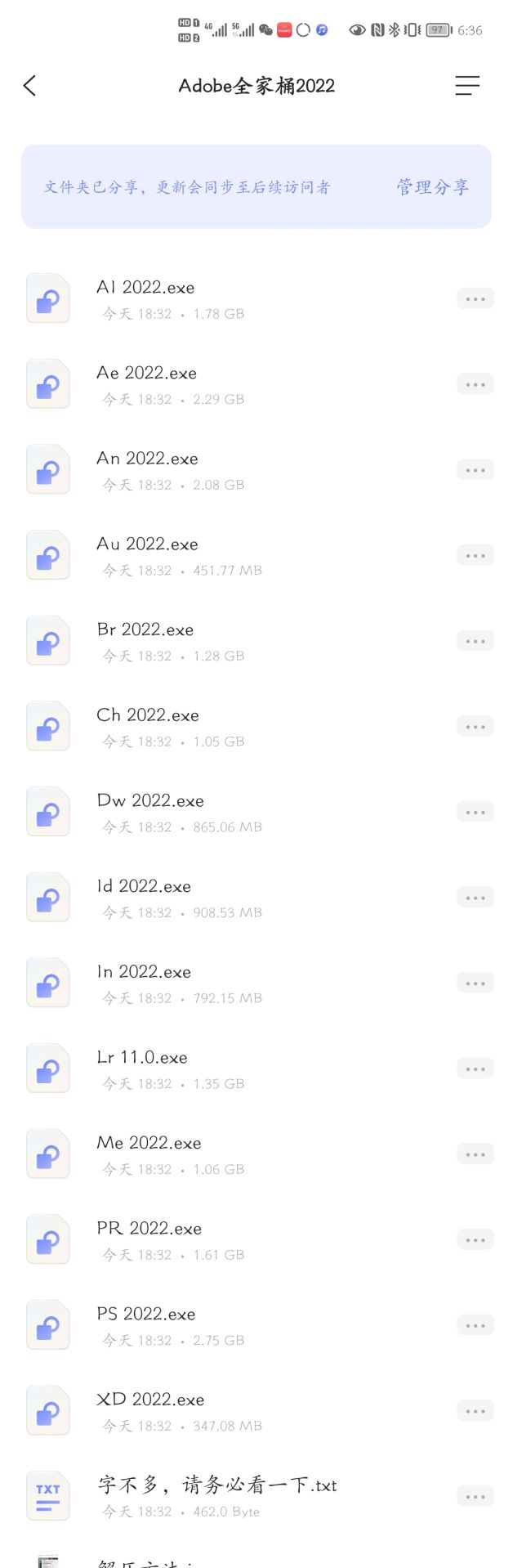Select the Me 2022.exe file
Screen dimensions: 513x1568
[x=149, y=1144]
